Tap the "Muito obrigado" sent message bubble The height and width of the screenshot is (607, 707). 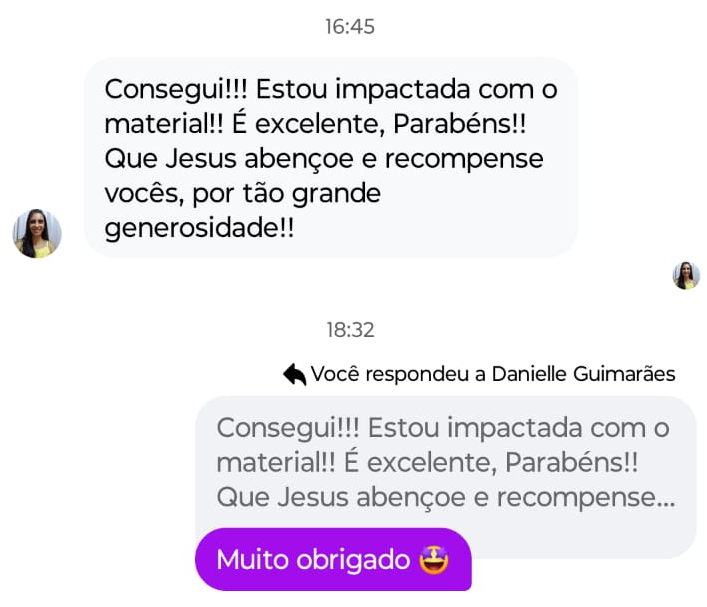tap(332, 560)
